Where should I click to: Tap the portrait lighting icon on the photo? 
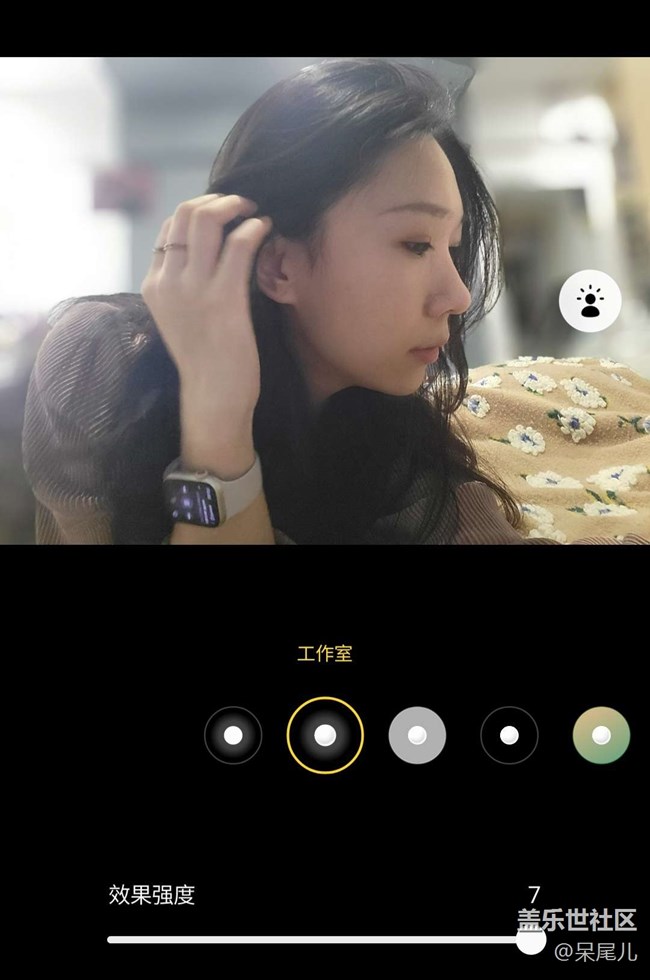pos(590,300)
